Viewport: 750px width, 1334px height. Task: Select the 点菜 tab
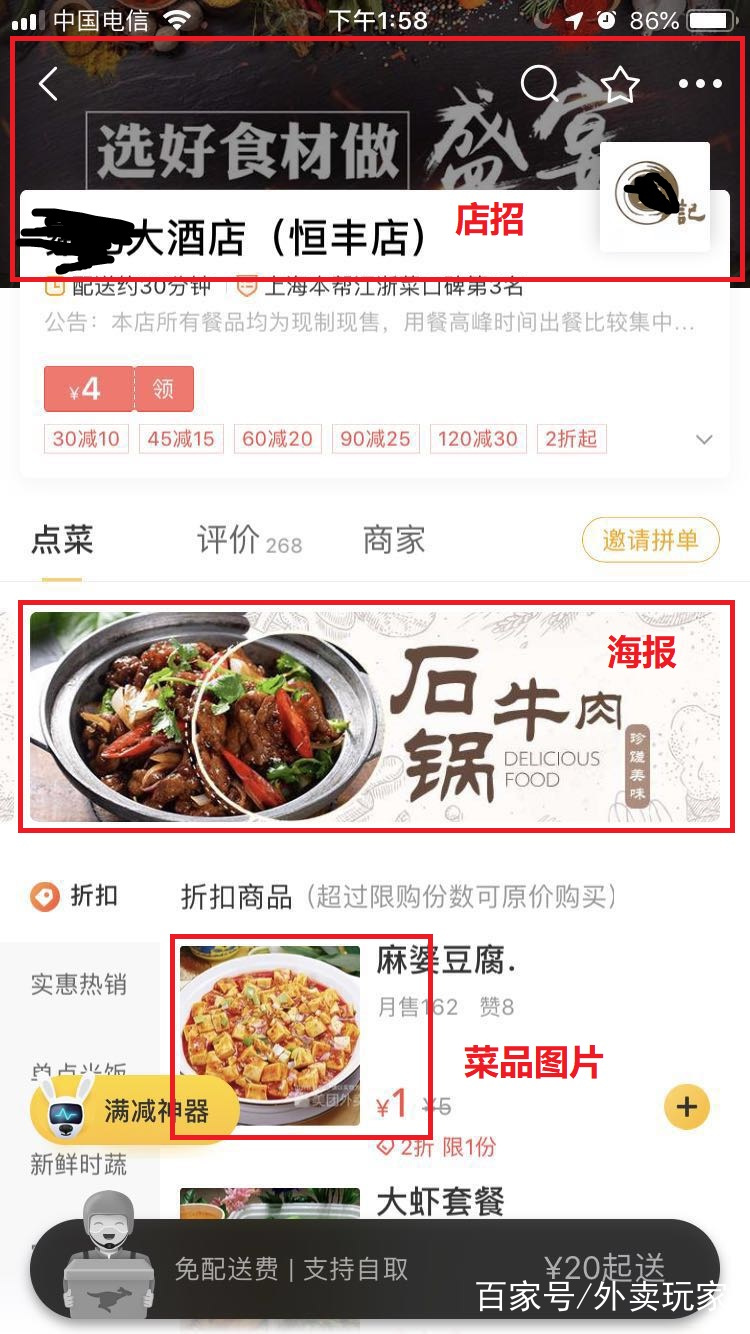coord(62,541)
